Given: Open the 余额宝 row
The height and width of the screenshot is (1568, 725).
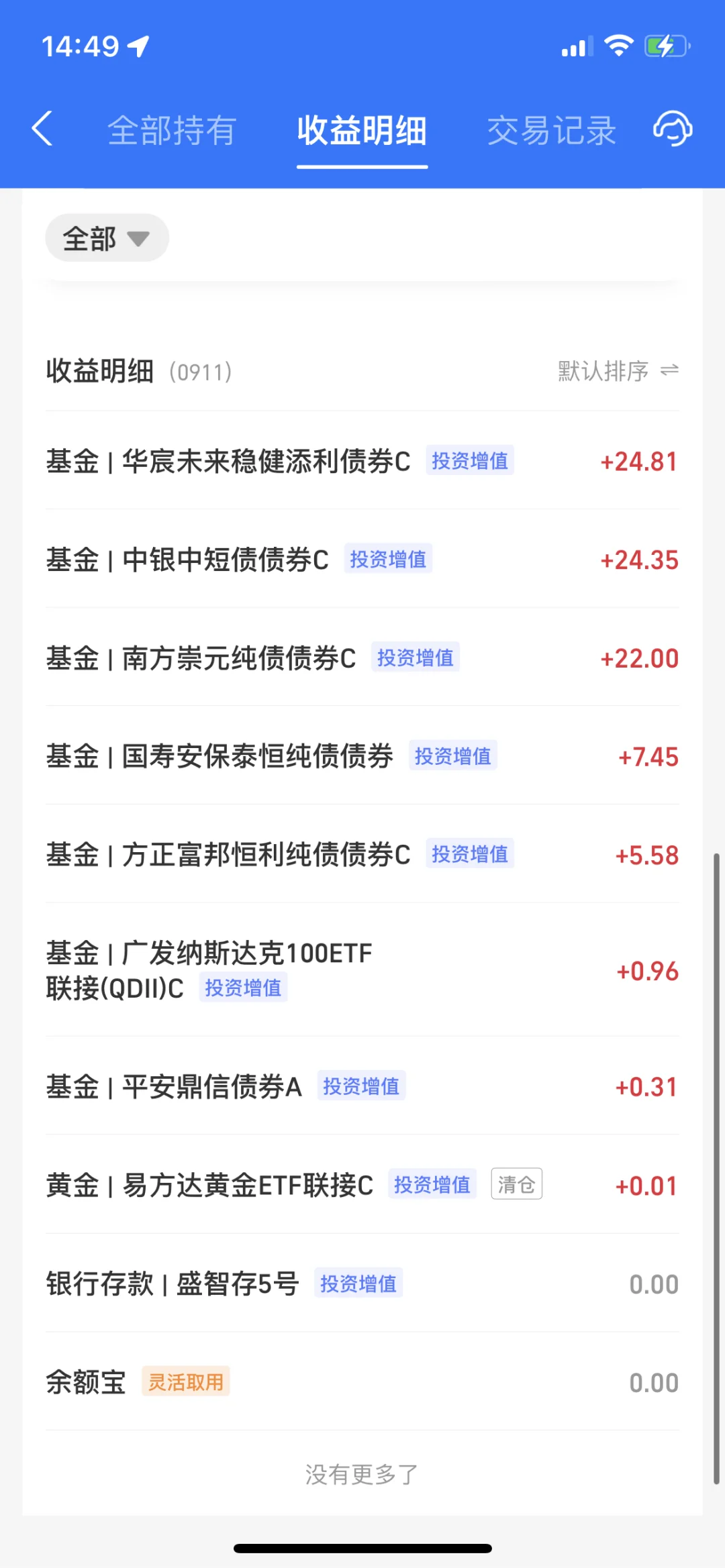Looking at the screenshot, I should [x=362, y=1382].
